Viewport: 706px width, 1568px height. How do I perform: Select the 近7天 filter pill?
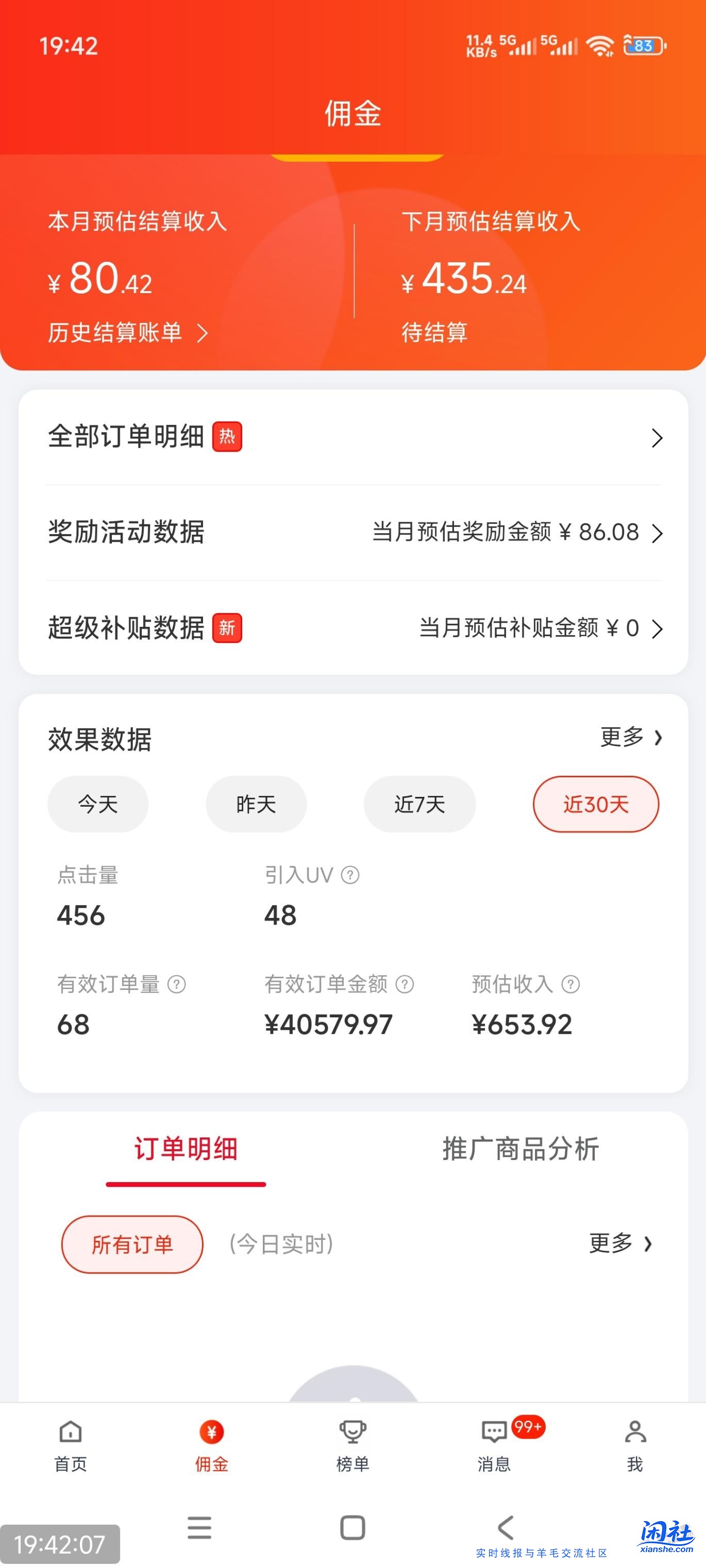tap(418, 804)
